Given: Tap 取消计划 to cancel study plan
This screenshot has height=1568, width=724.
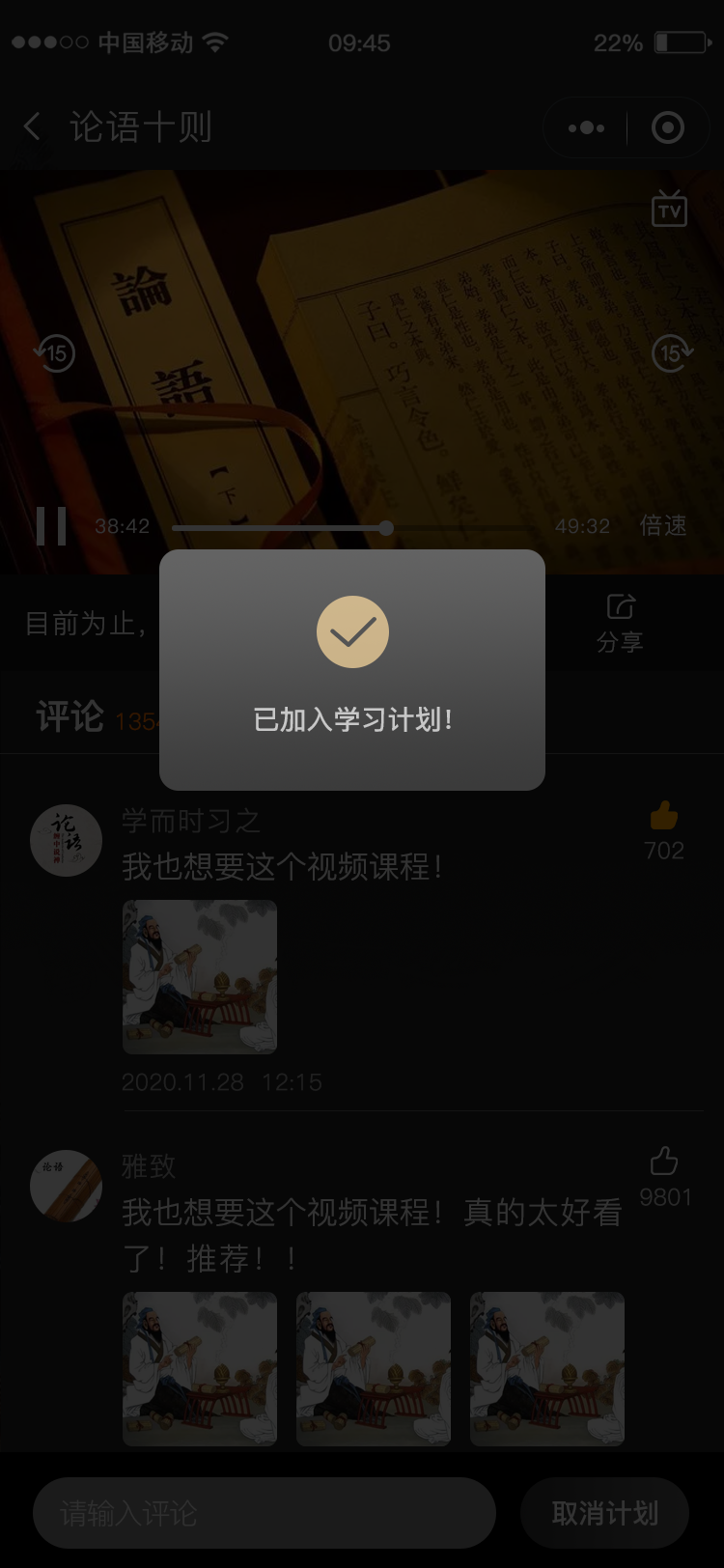Looking at the screenshot, I should [604, 1512].
